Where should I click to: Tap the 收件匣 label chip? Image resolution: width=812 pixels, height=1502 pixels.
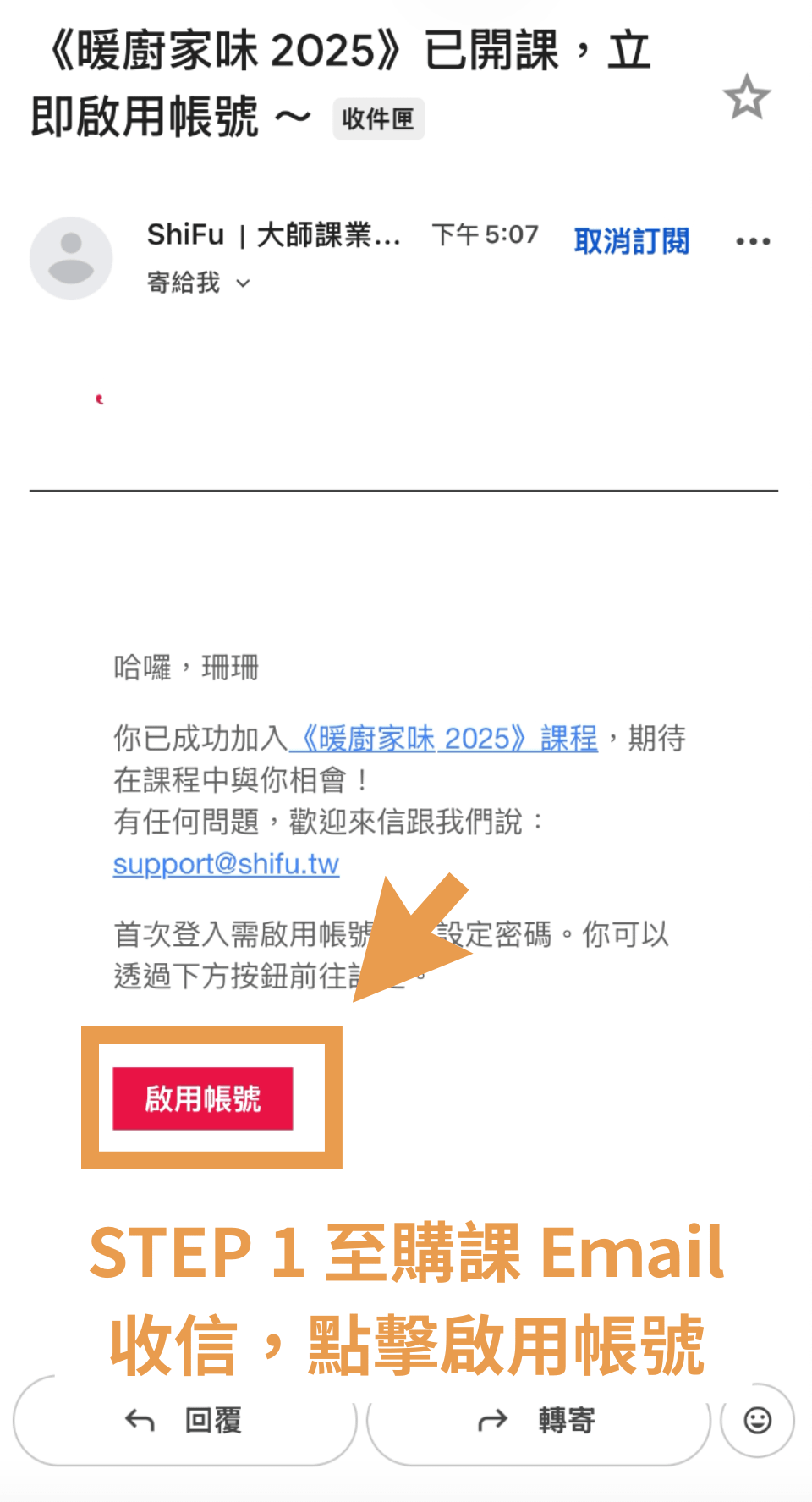[378, 119]
